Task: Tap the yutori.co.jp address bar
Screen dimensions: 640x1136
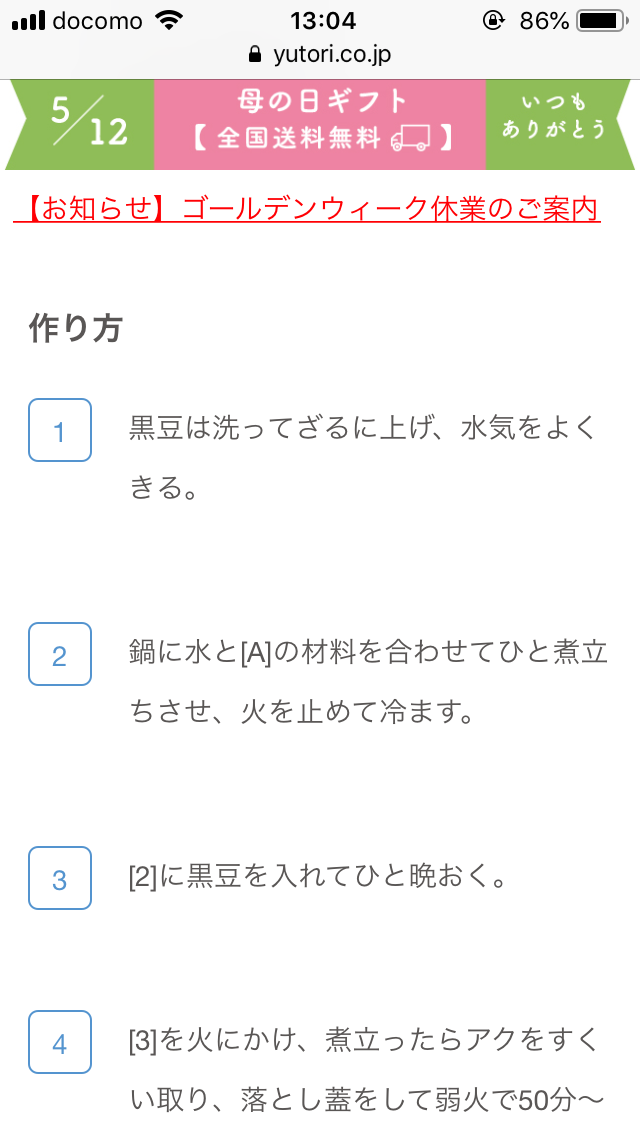Action: click(x=320, y=54)
